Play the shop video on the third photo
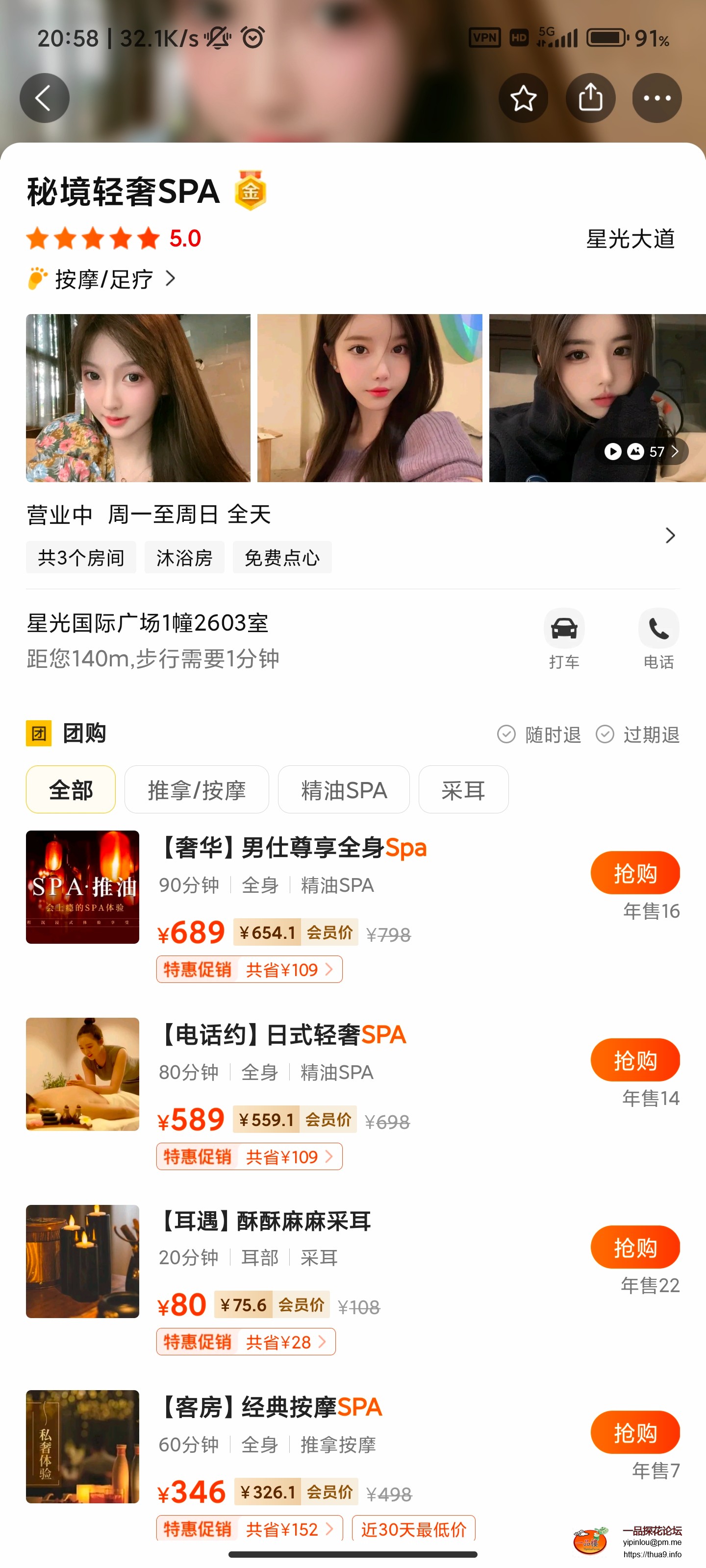 [x=613, y=452]
